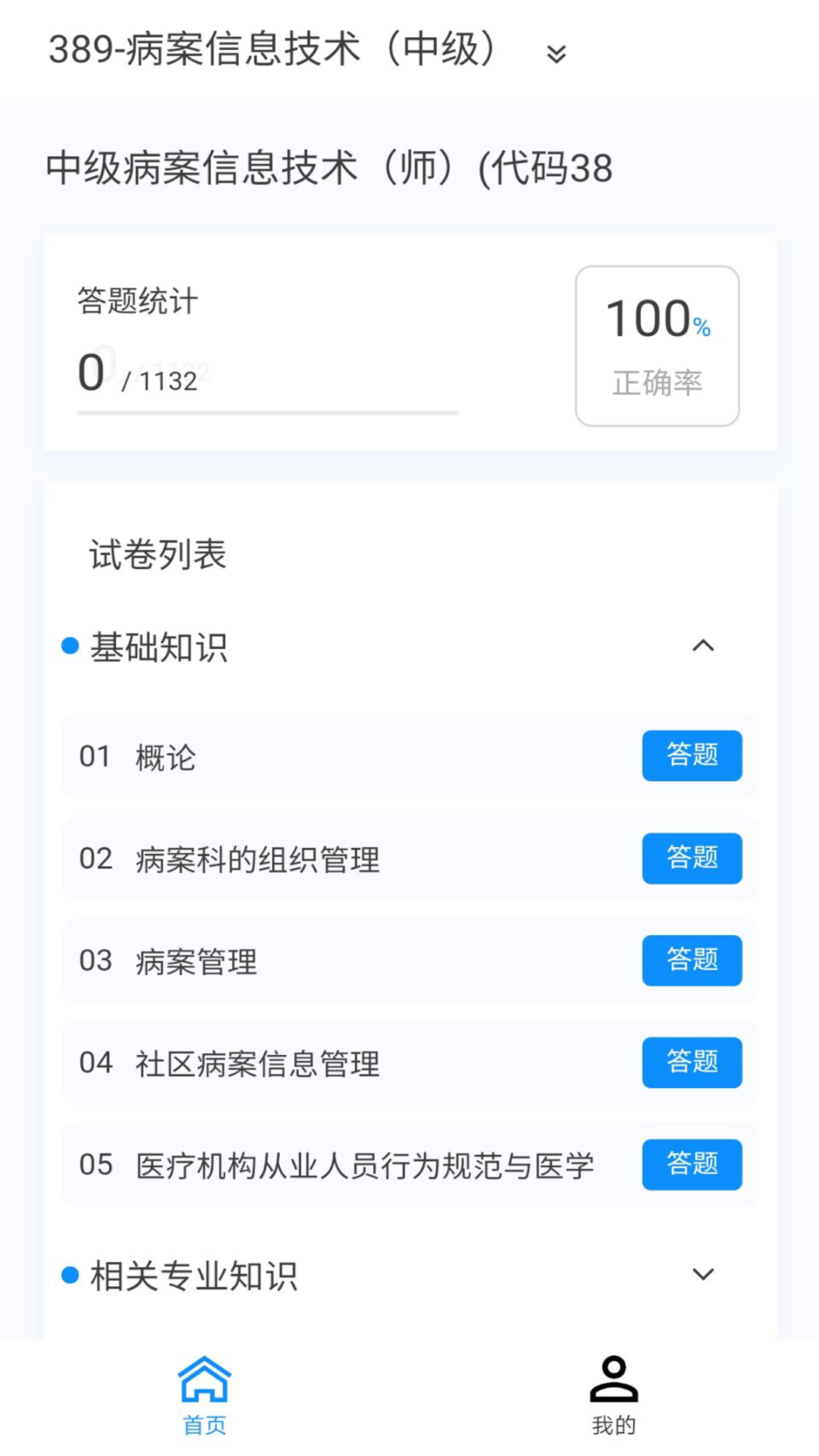Expand the 相关专业知识 section
Screen dimensions: 819x1456
[x=704, y=1274]
